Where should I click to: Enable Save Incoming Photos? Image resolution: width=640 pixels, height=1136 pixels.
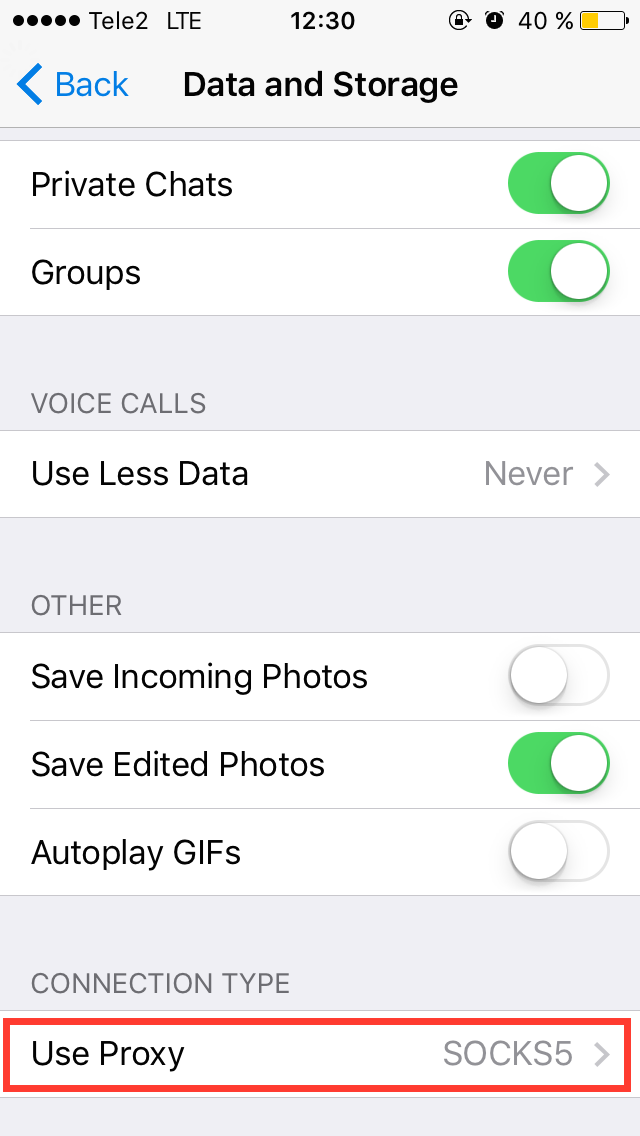point(558,677)
